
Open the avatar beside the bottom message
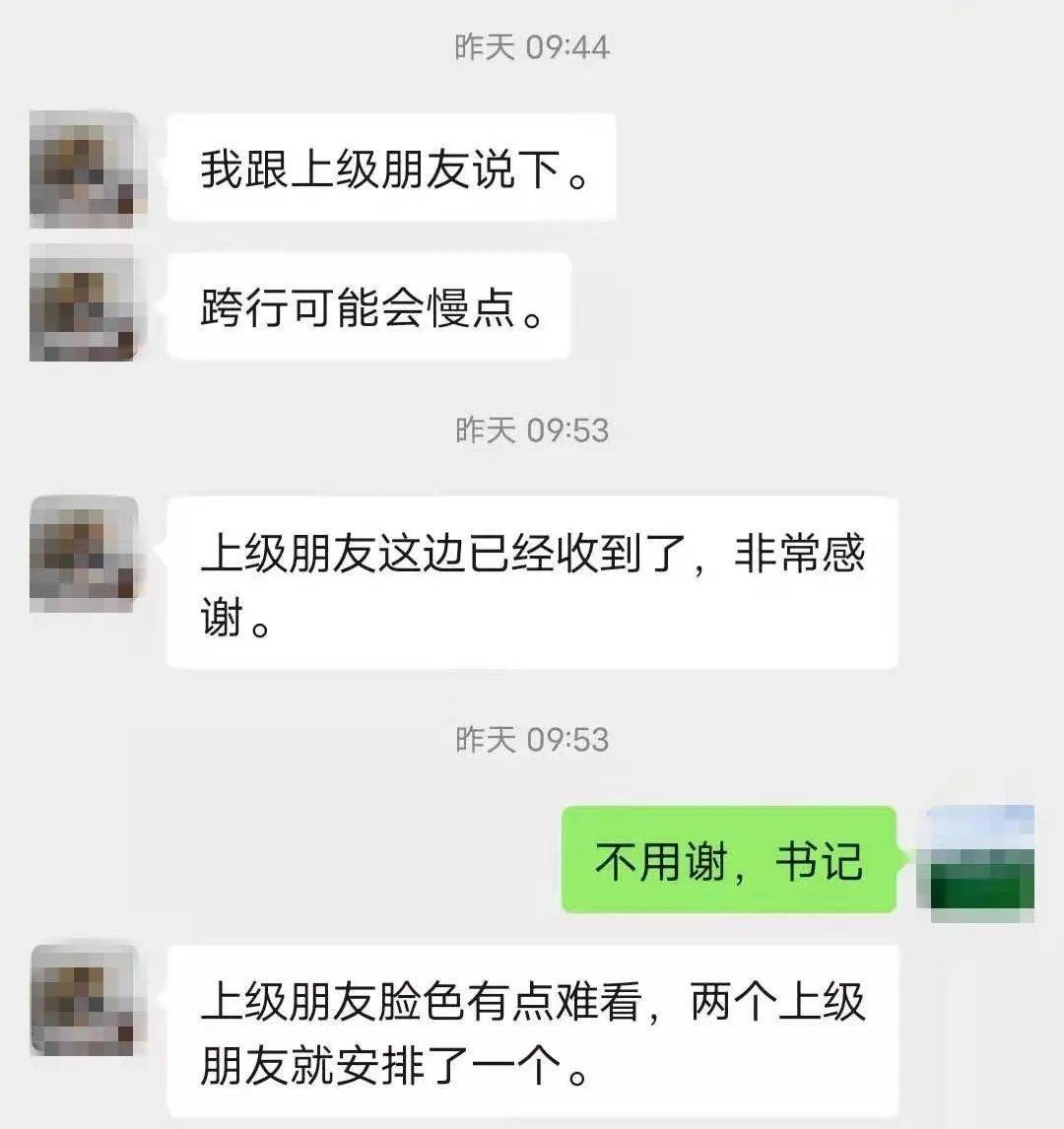84,995
